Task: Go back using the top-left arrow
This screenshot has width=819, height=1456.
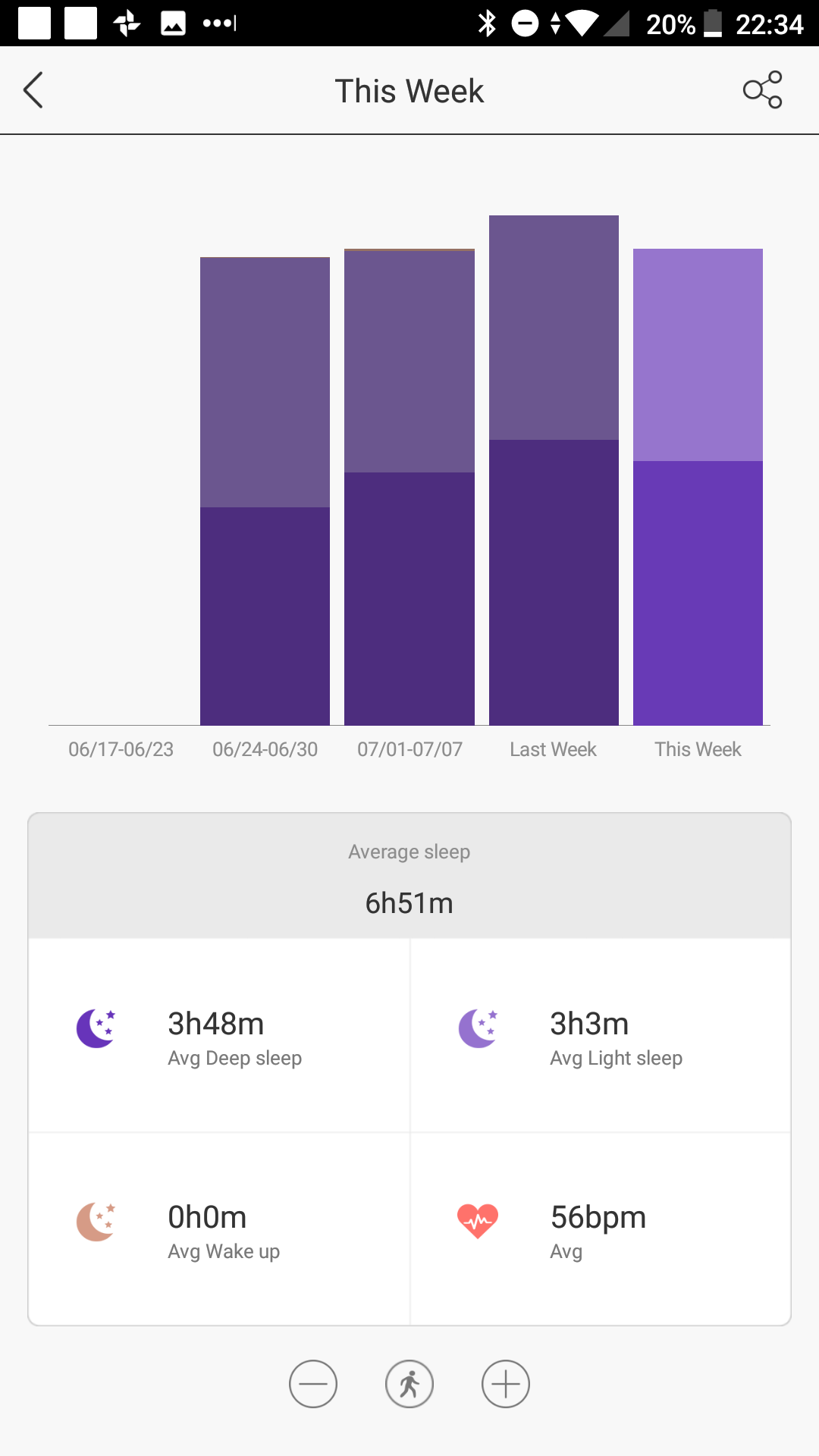Action: (x=33, y=91)
